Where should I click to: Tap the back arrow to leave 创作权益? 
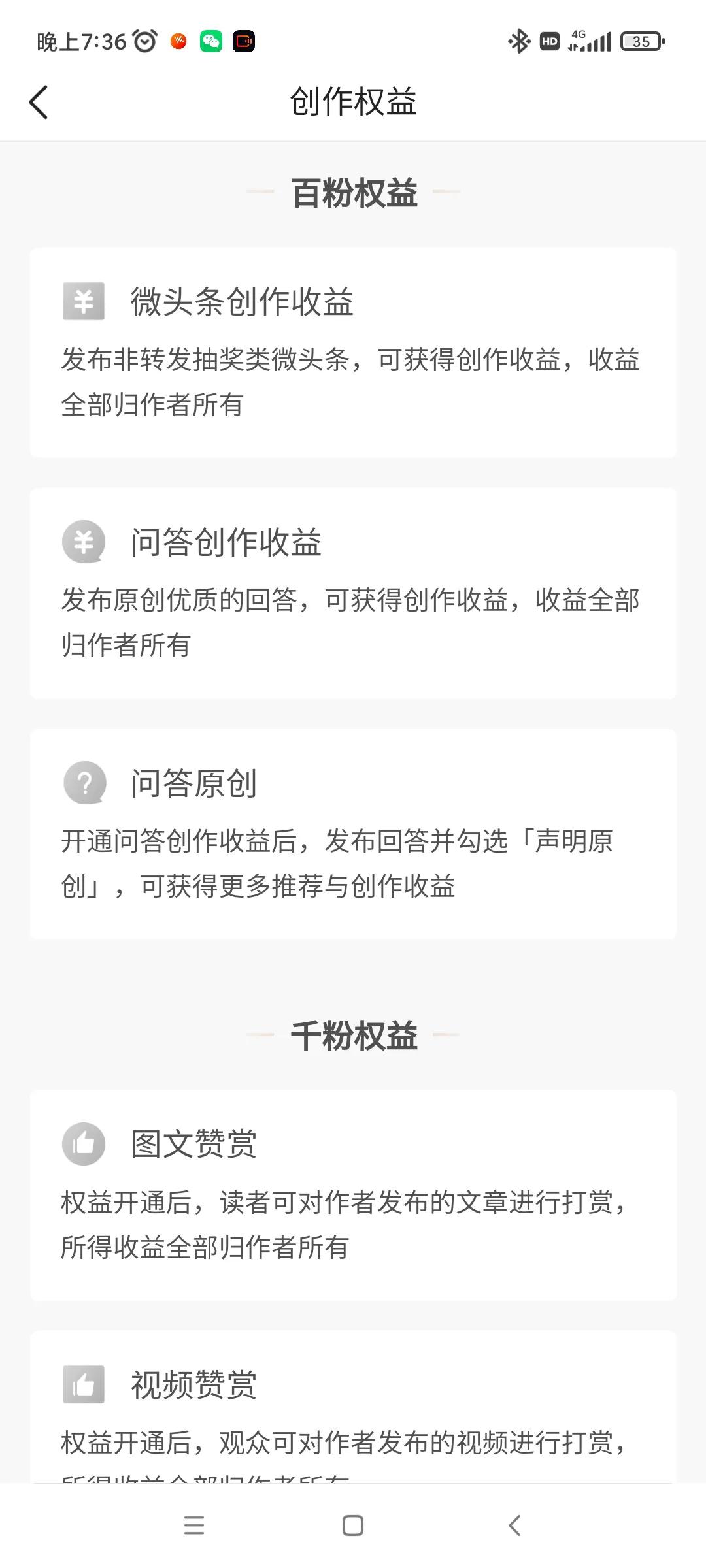pyautogui.click(x=37, y=102)
